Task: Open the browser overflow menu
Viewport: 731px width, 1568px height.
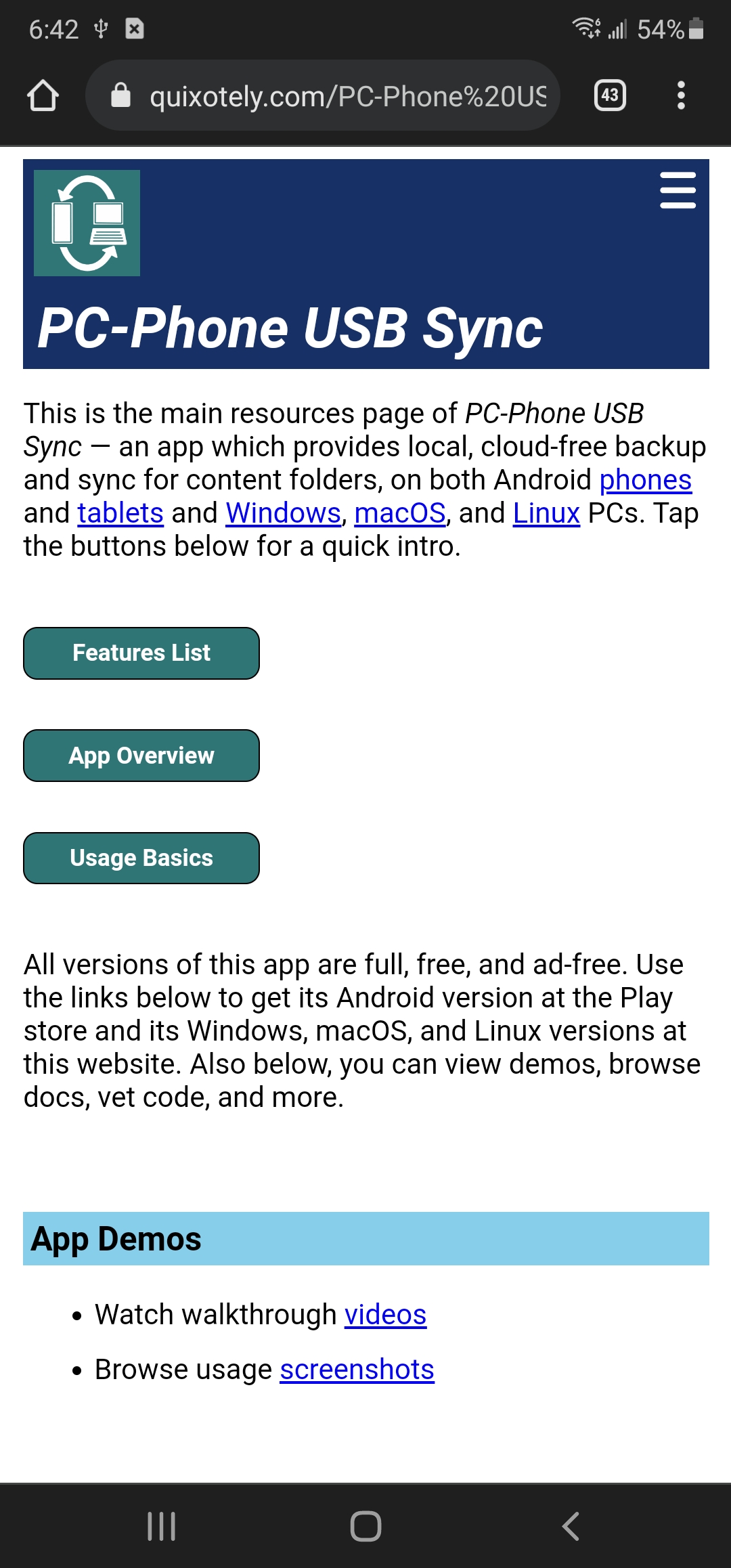Action: tap(681, 95)
